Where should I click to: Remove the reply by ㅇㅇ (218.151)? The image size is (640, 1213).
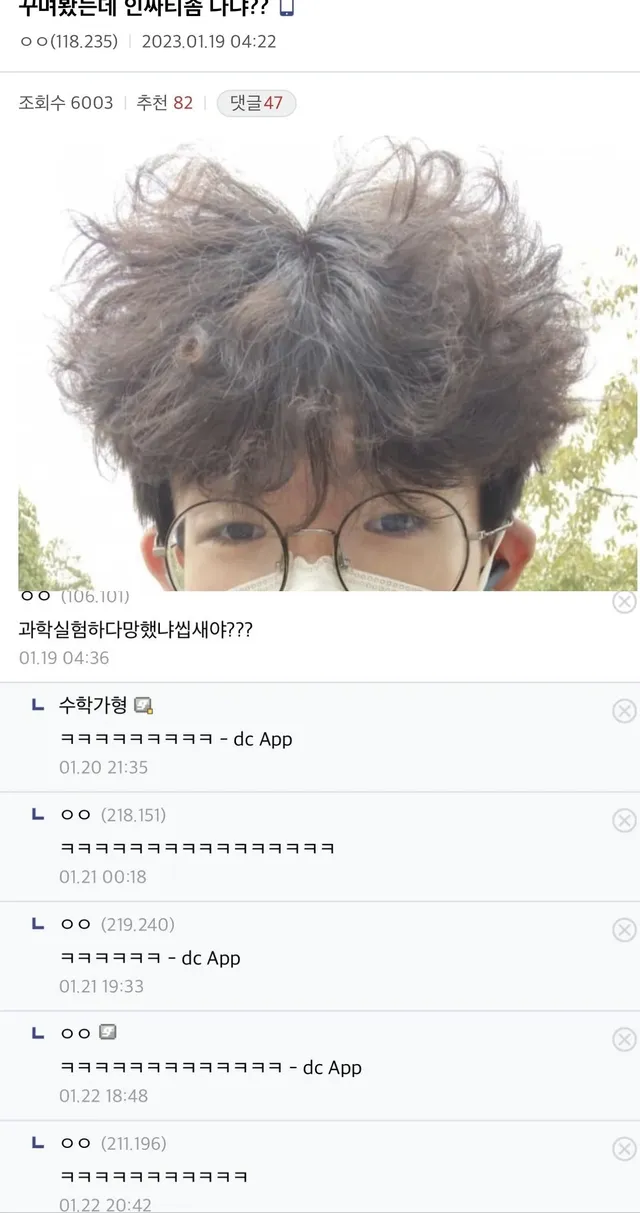coord(624,821)
